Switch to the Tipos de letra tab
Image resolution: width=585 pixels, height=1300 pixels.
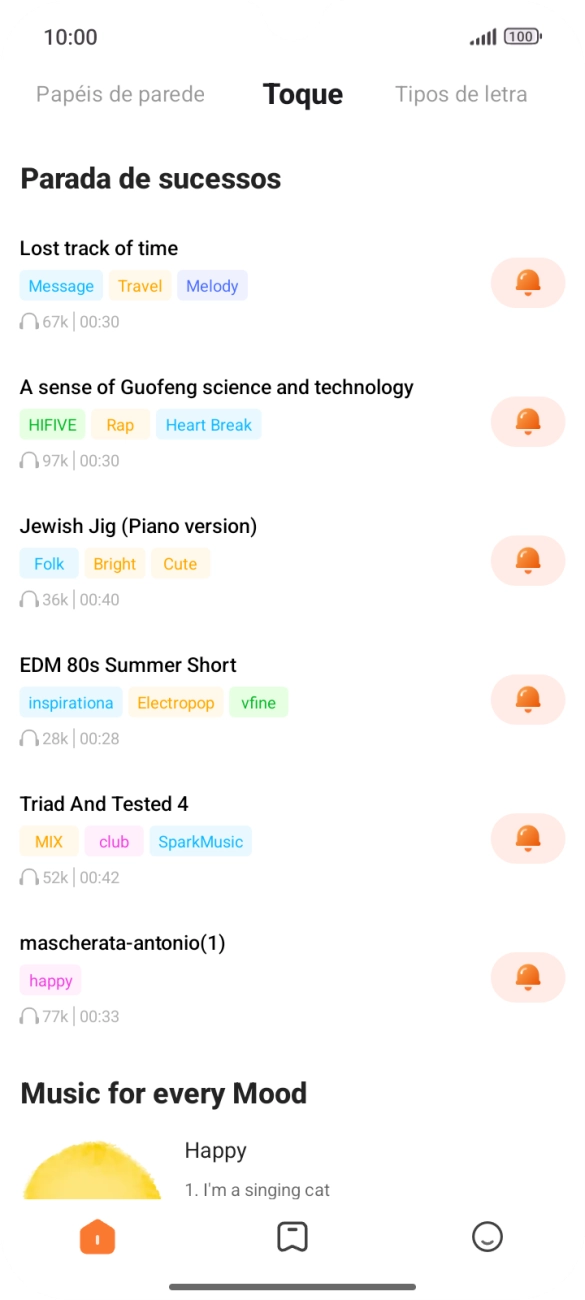click(461, 95)
